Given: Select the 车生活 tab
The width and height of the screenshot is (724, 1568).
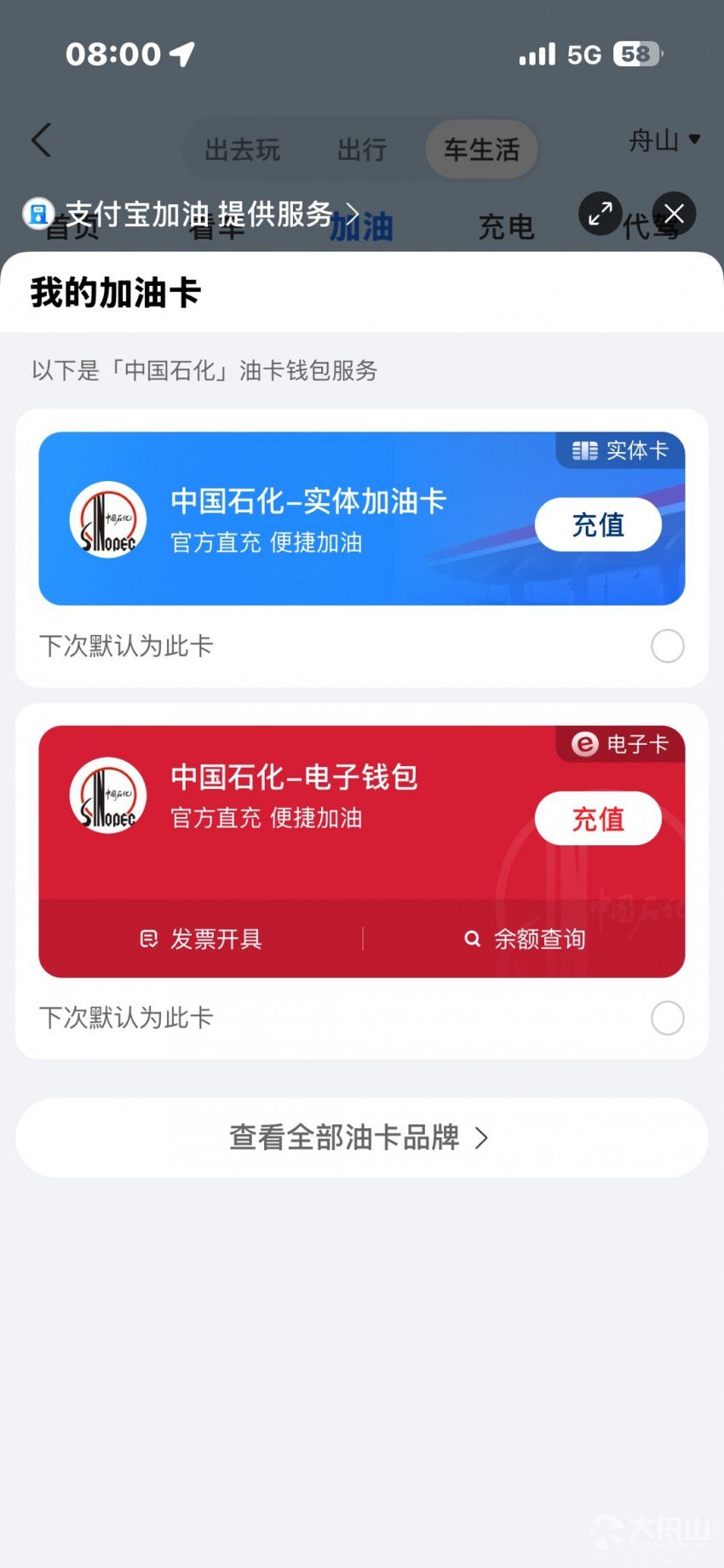Looking at the screenshot, I should [481, 150].
